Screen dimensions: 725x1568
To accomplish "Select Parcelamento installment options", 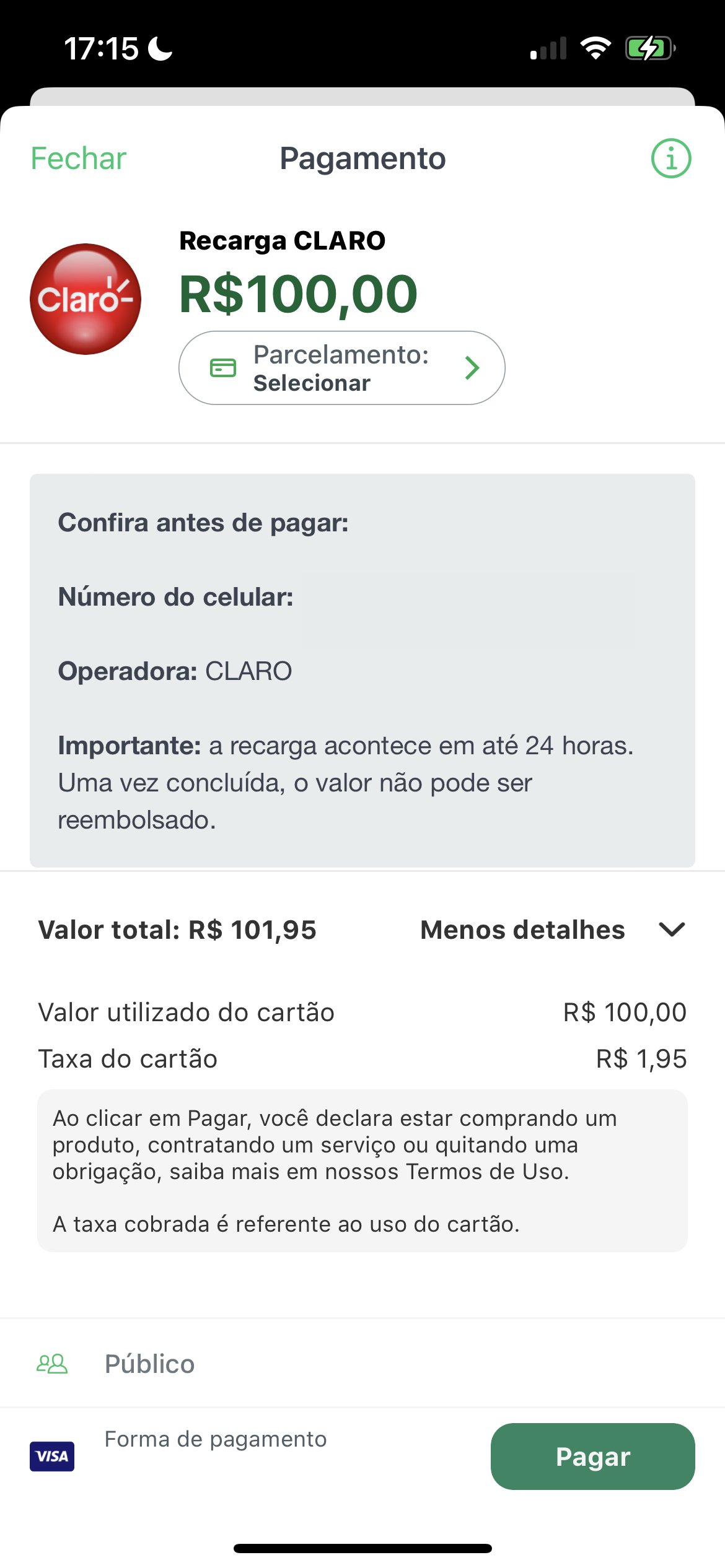I will coord(342,368).
